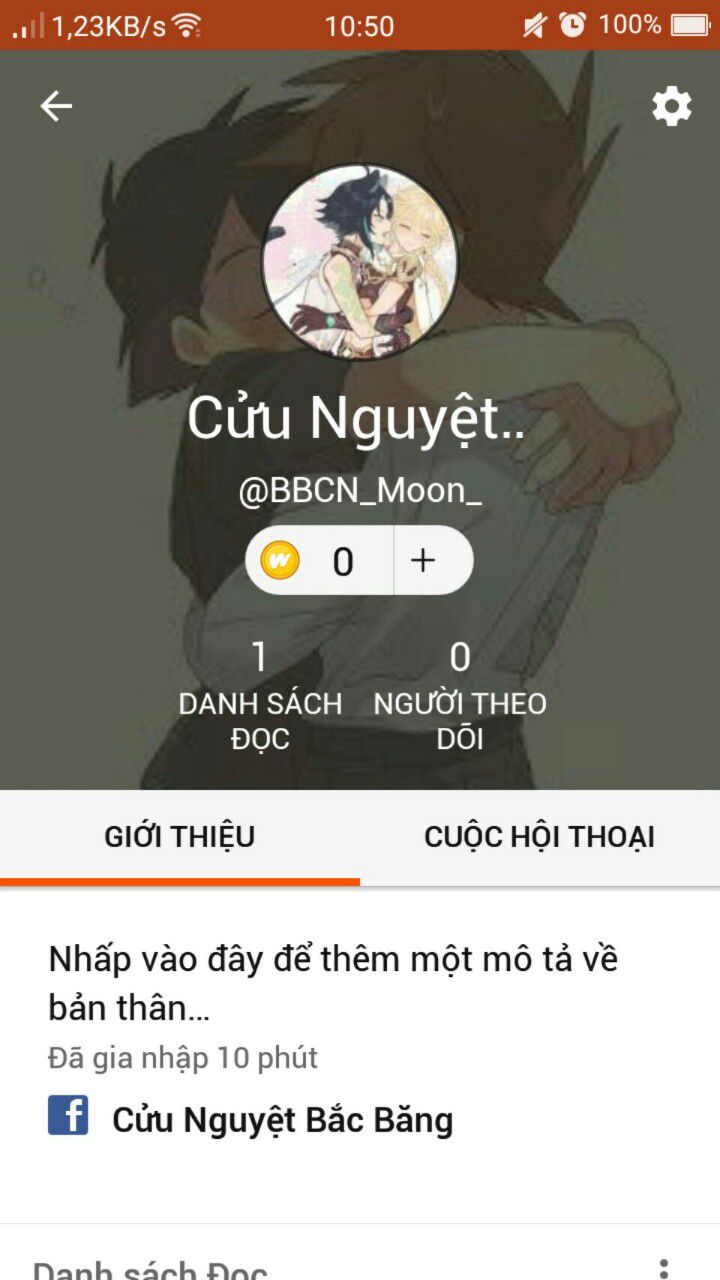Open the reading list overflow menu

[663, 1267]
